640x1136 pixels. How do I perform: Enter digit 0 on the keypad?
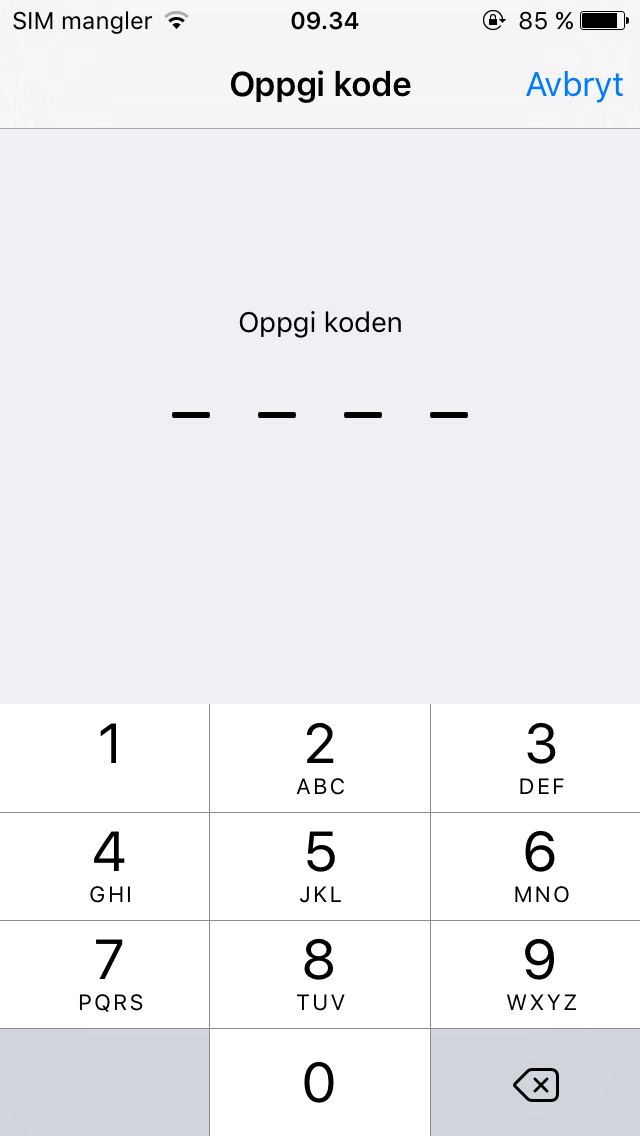[x=320, y=1082]
